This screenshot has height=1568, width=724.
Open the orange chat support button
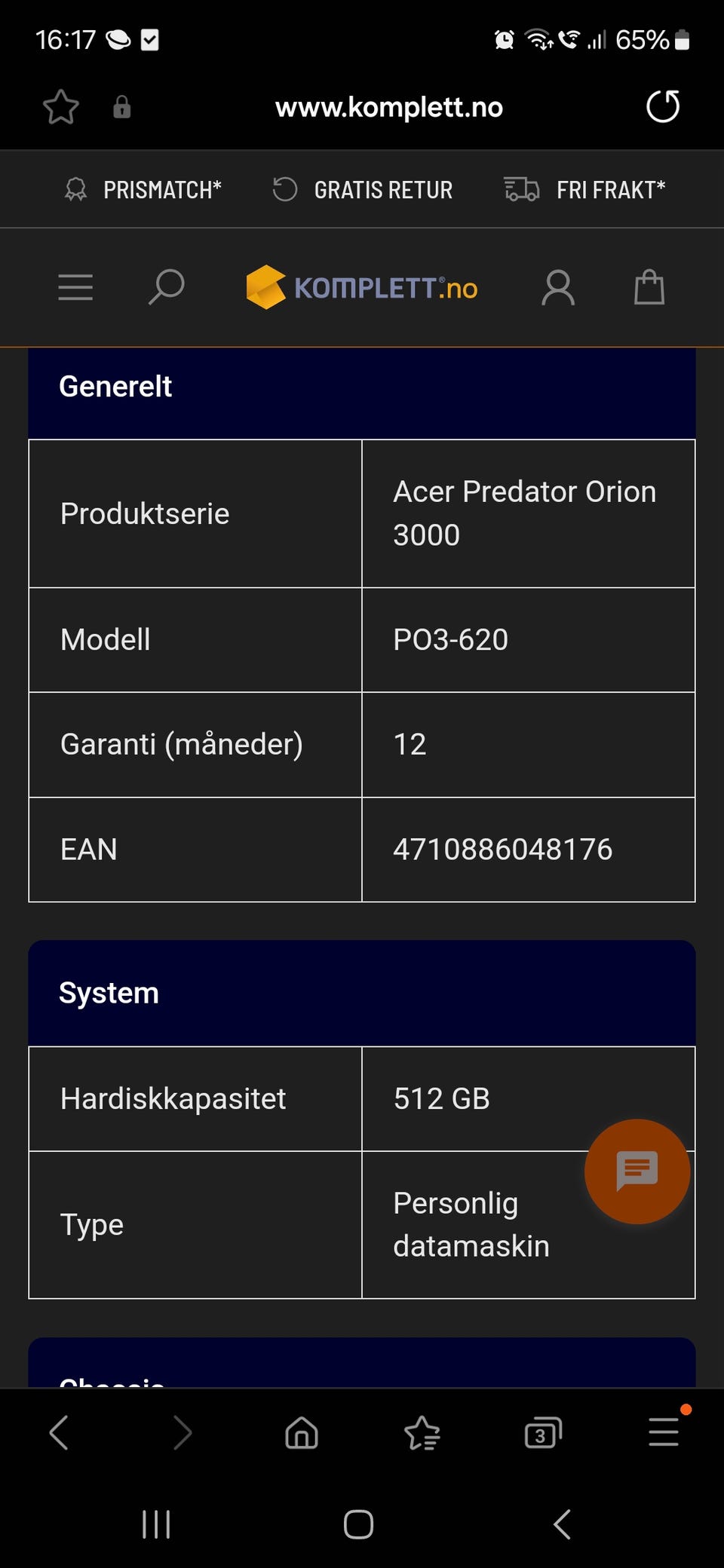pyautogui.click(x=637, y=1171)
